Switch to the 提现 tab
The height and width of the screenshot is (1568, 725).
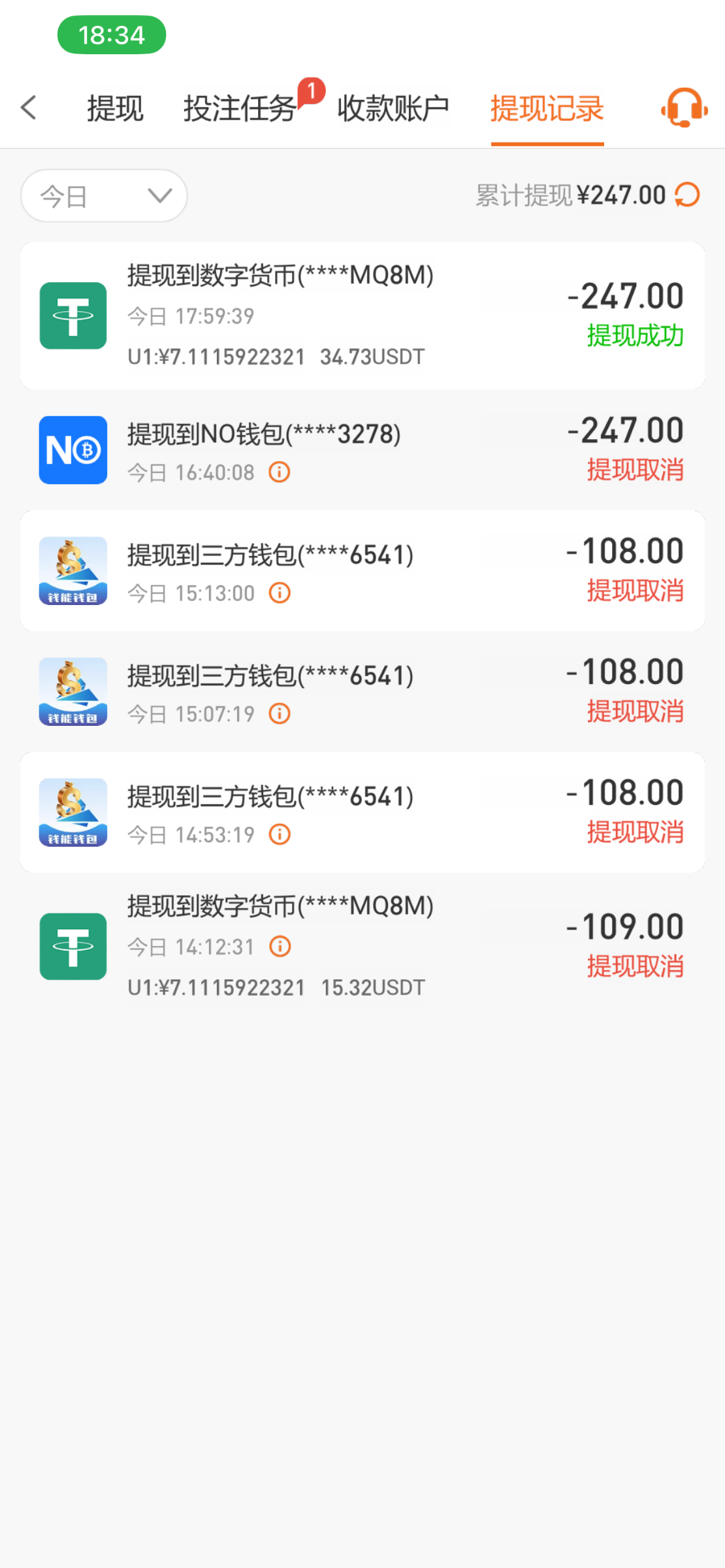click(x=115, y=108)
